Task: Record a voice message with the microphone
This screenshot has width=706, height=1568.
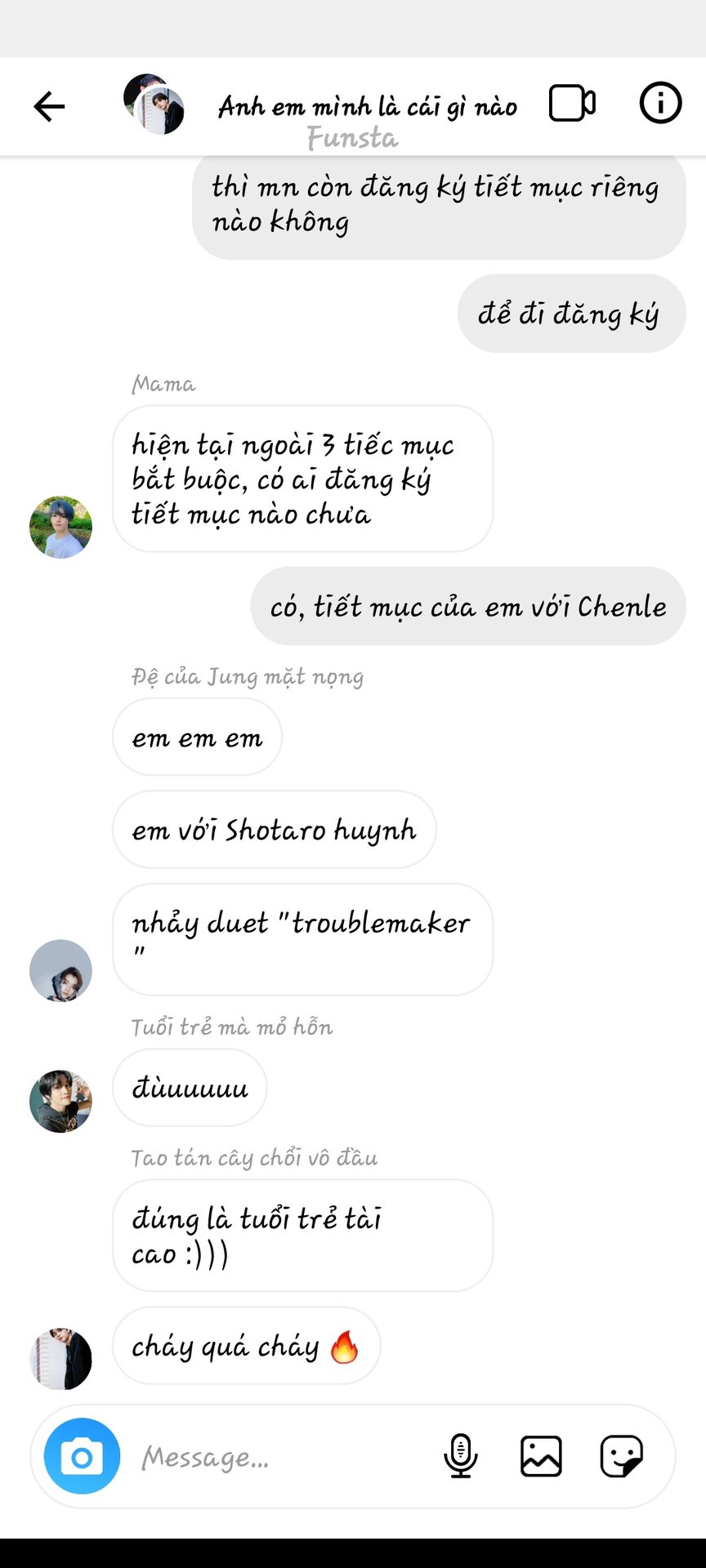Action: [461, 1456]
